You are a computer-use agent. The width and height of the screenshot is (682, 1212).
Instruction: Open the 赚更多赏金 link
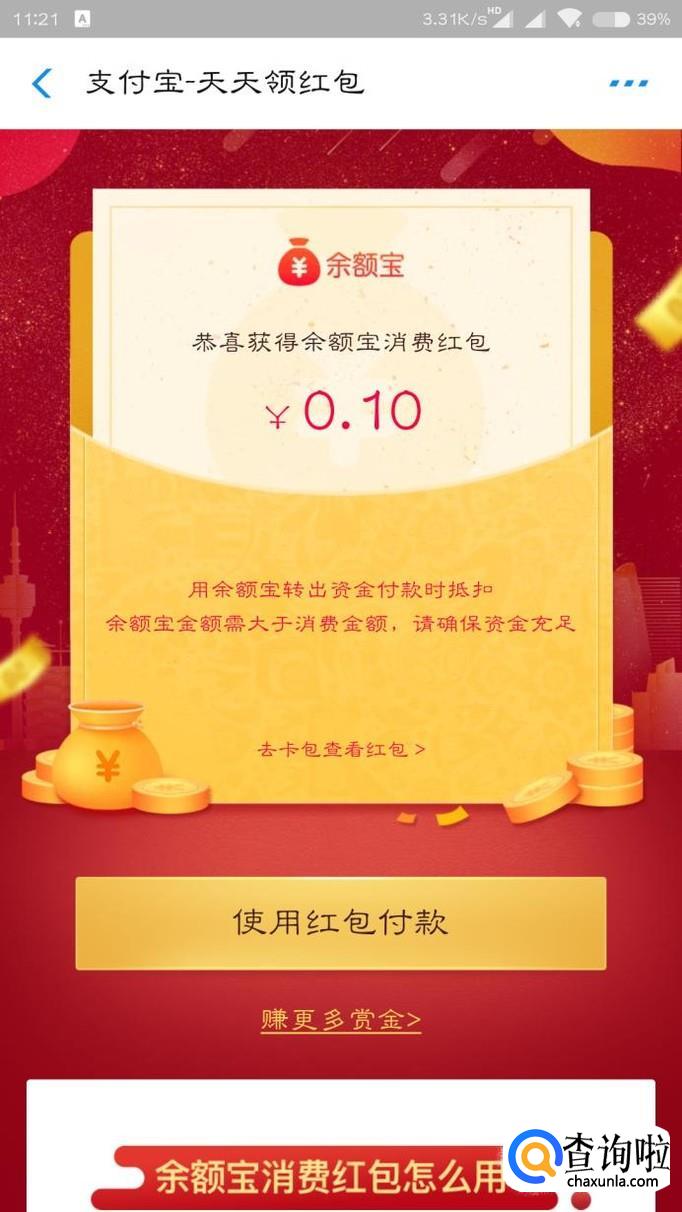(340, 1020)
